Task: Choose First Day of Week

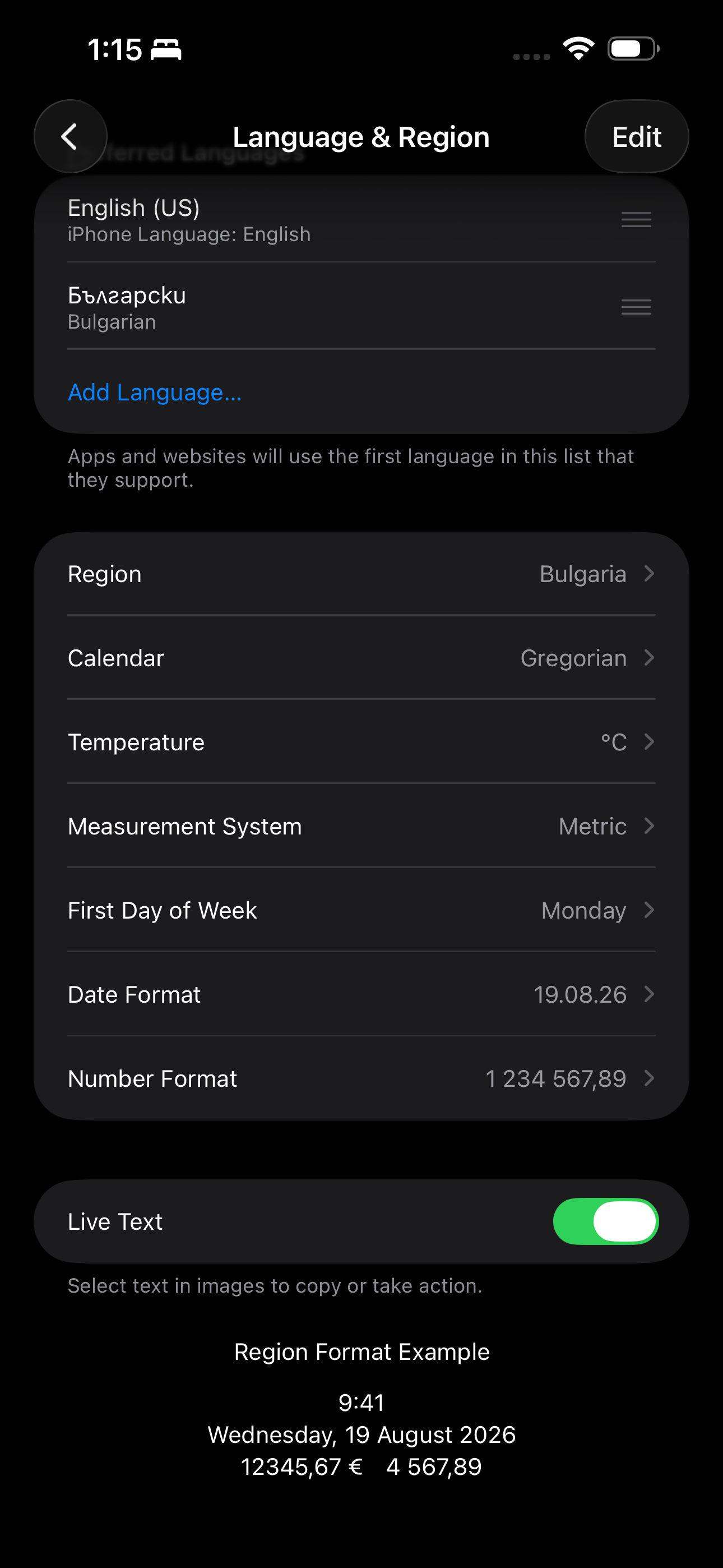Action: pyautogui.click(x=361, y=910)
